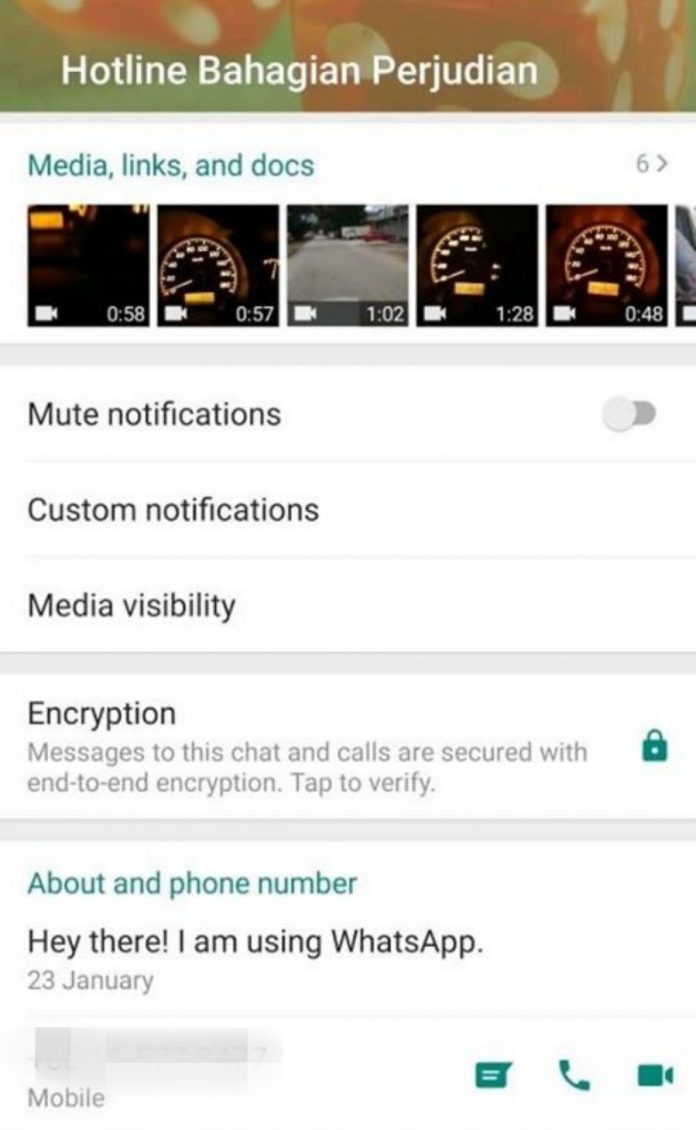Play the 1:02 road video
The image size is (696, 1130).
pos(347,266)
